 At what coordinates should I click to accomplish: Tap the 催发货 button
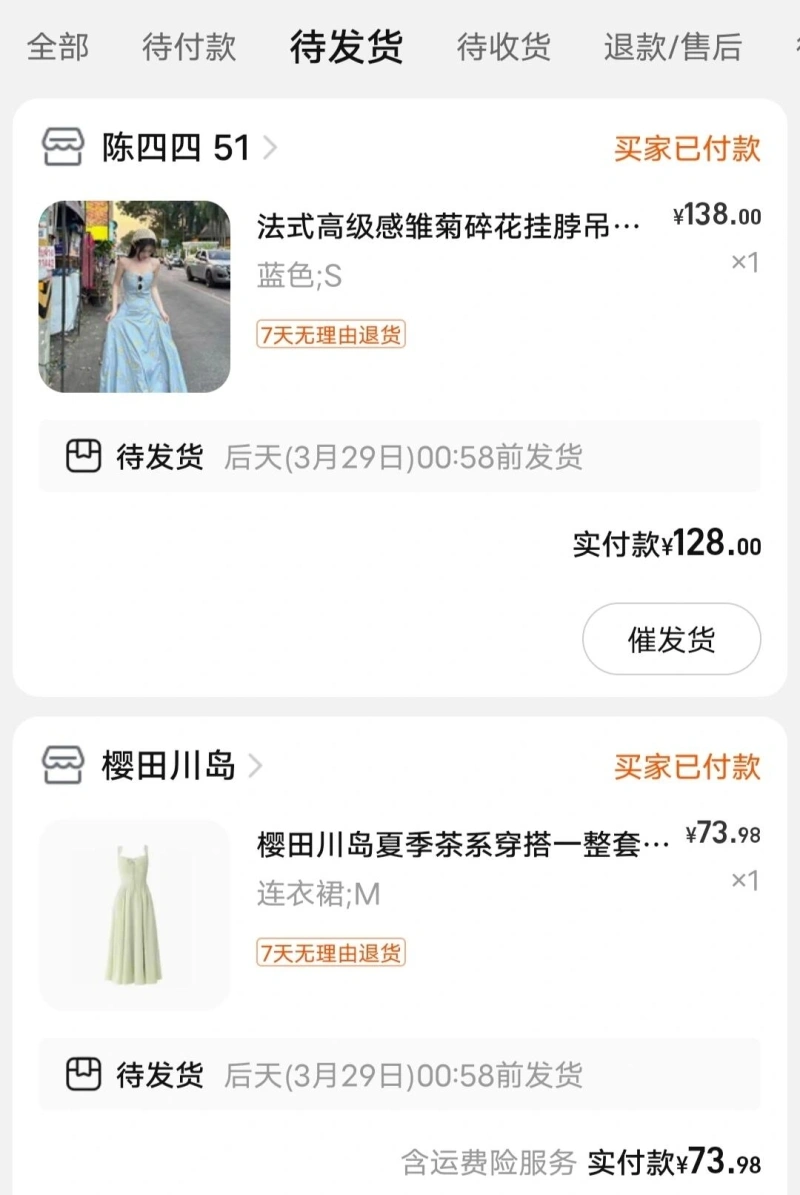[x=671, y=639]
